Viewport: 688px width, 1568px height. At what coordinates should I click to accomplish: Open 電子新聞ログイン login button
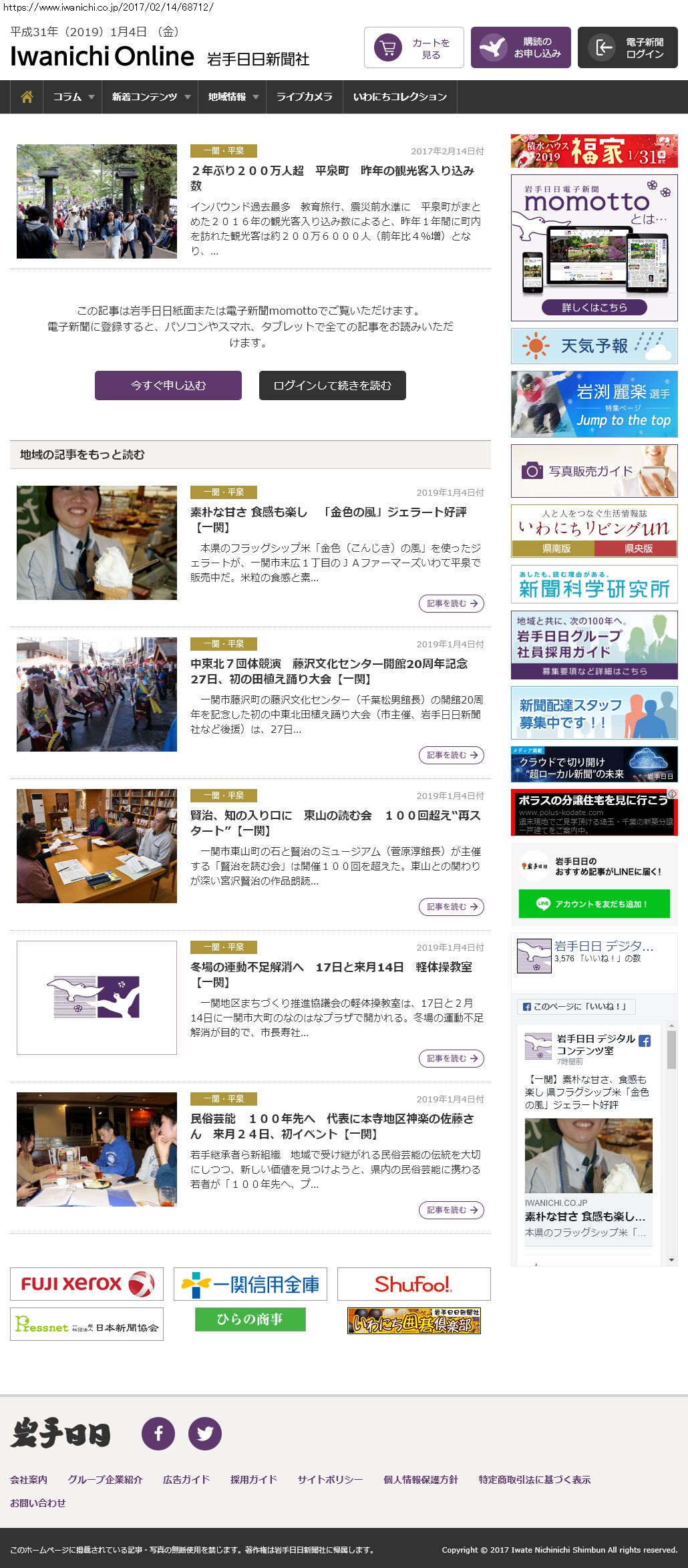(x=627, y=47)
